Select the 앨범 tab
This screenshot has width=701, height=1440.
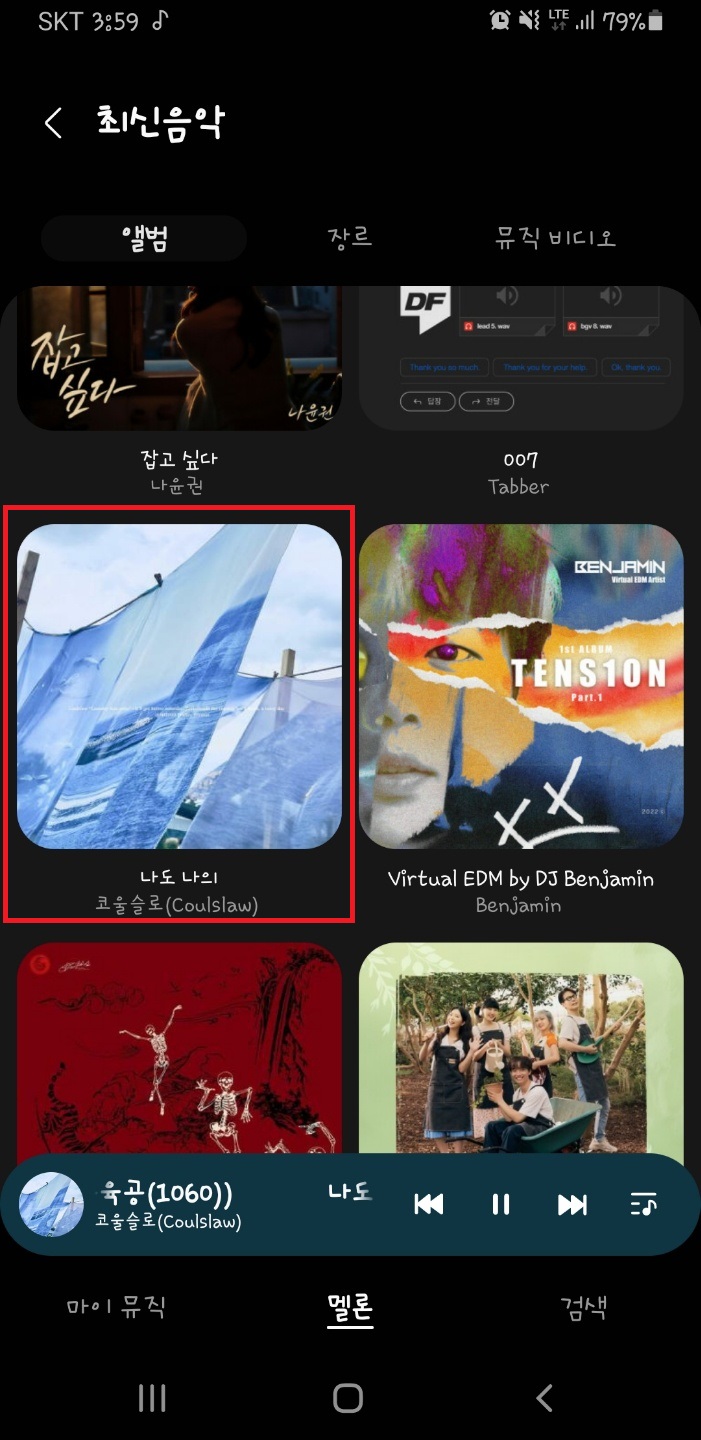pyautogui.click(x=144, y=238)
